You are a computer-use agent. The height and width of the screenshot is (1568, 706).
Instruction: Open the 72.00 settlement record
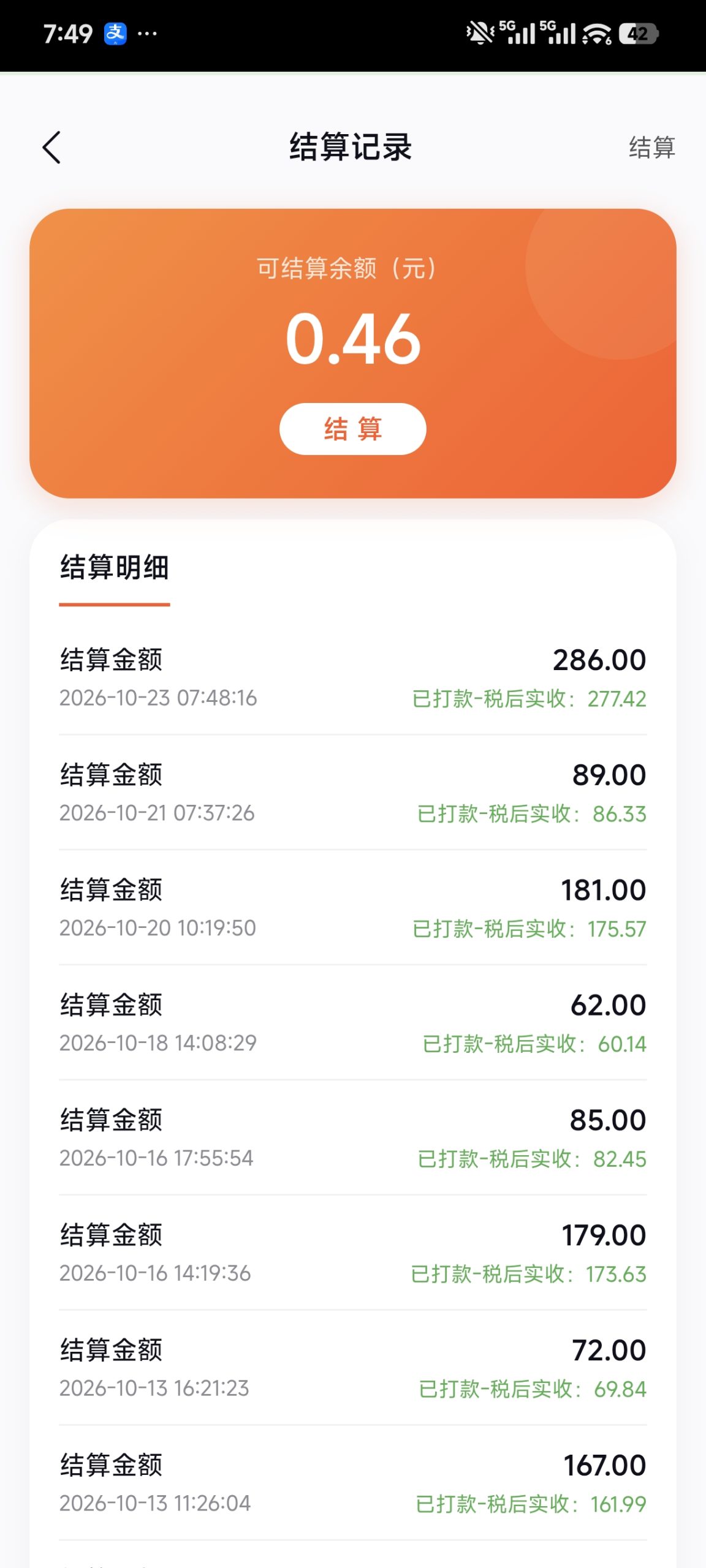click(x=353, y=1369)
